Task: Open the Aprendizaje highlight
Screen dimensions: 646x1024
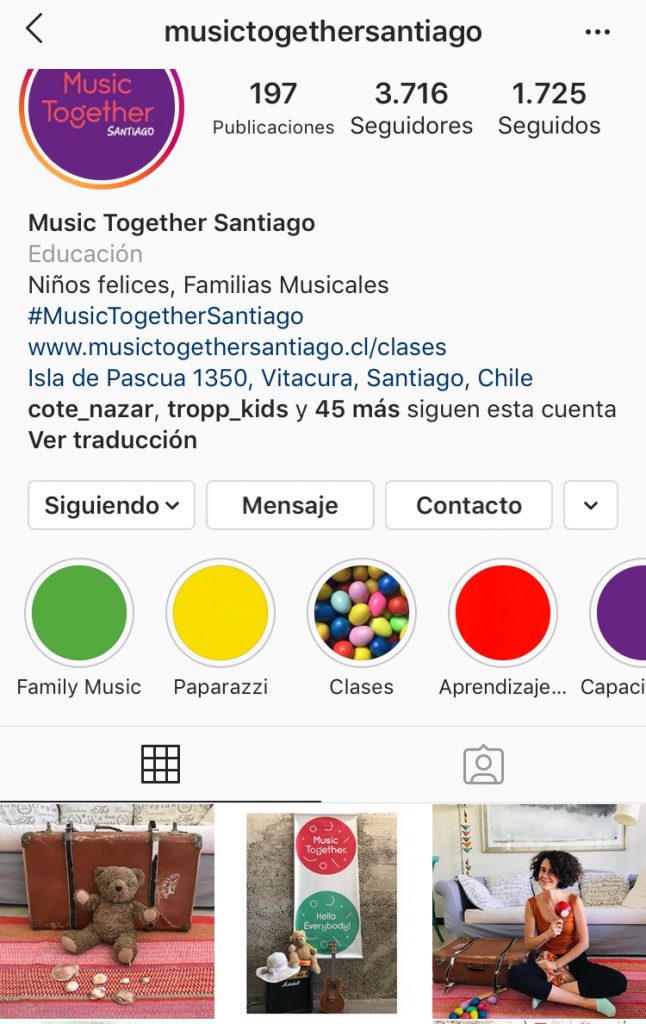Action: click(503, 613)
